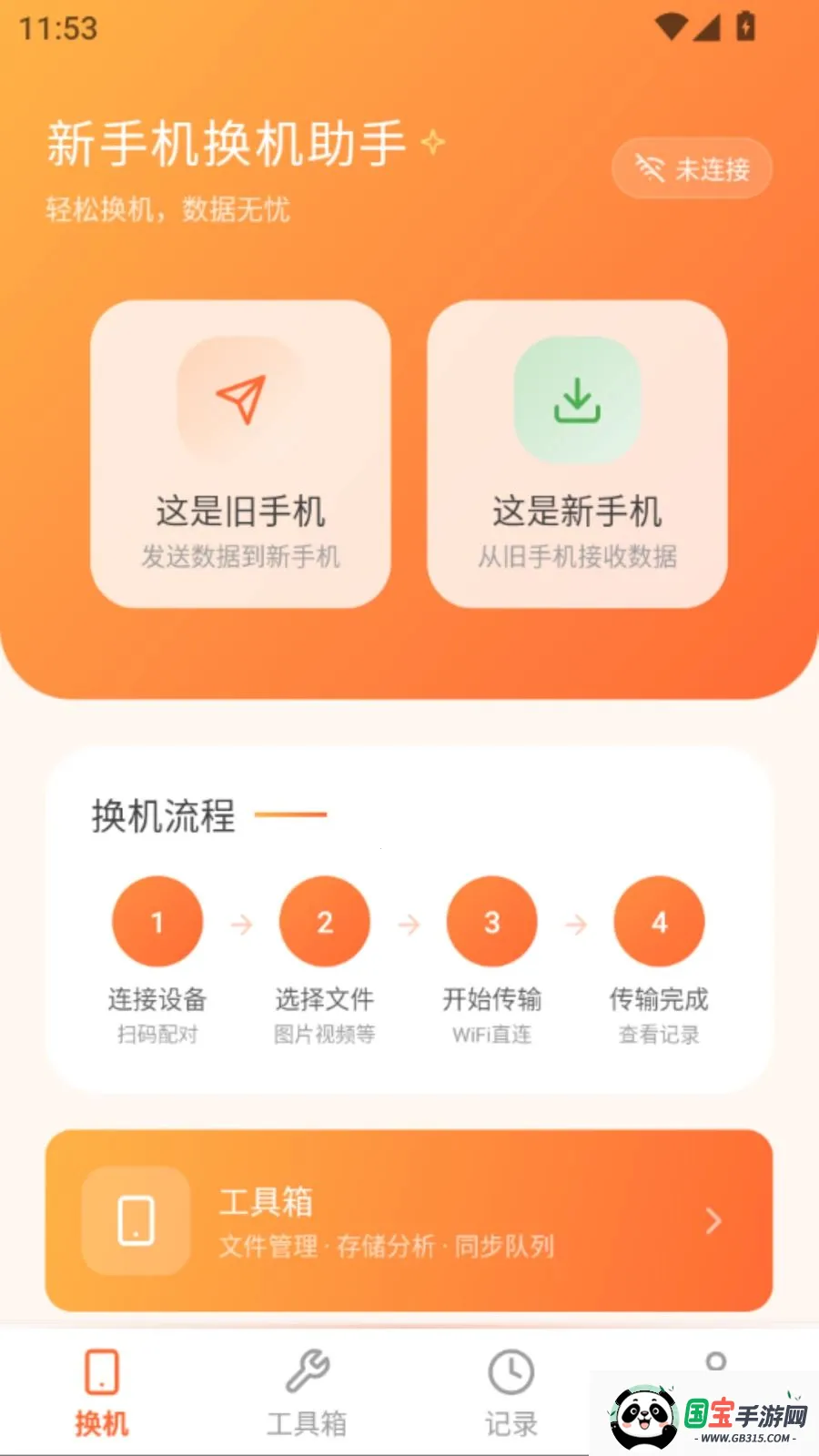Viewport: 819px width, 1456px height.
Task: Open the wrench 工具箱 icon in bottom bar
Action: (309, 1370)
